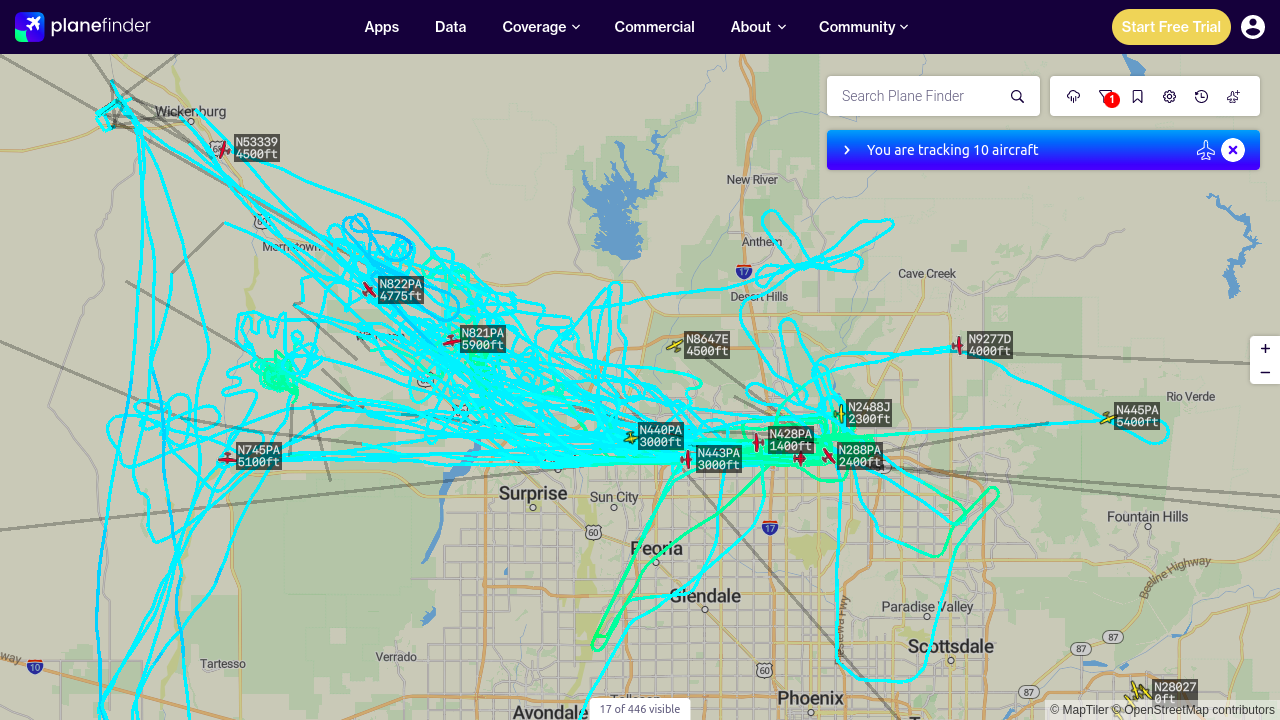Open the bookmarks icon

coord(1138,96)
